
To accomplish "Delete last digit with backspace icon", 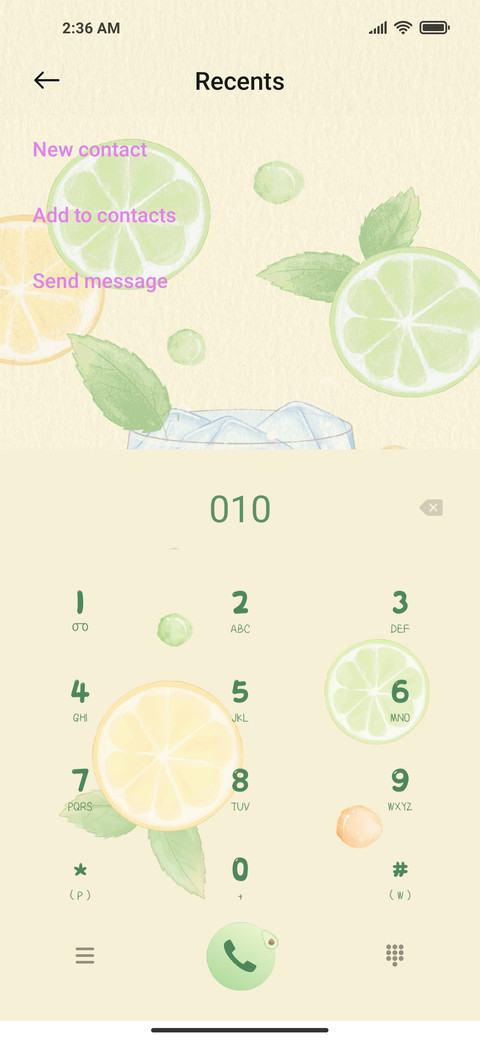I will pos(431,508).
